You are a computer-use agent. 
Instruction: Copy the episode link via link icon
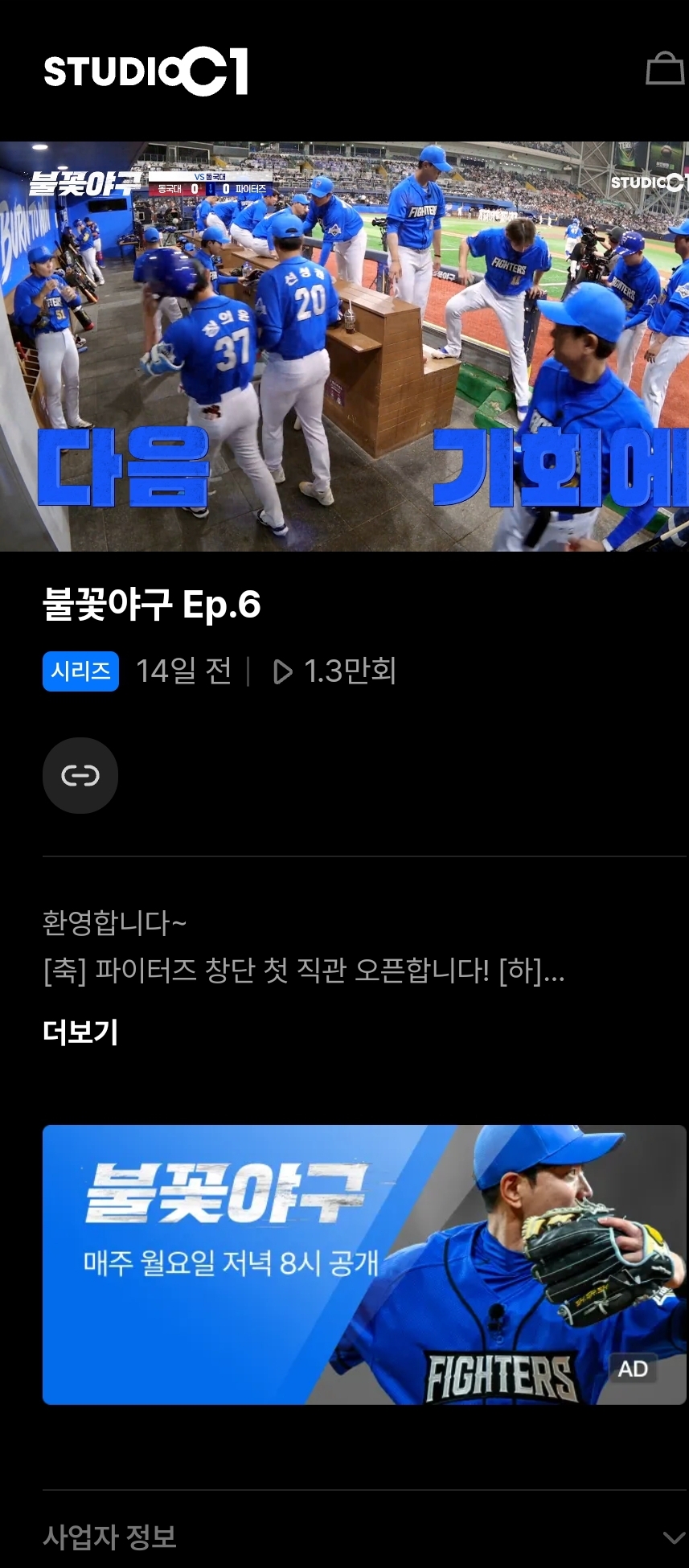point(80,775)
